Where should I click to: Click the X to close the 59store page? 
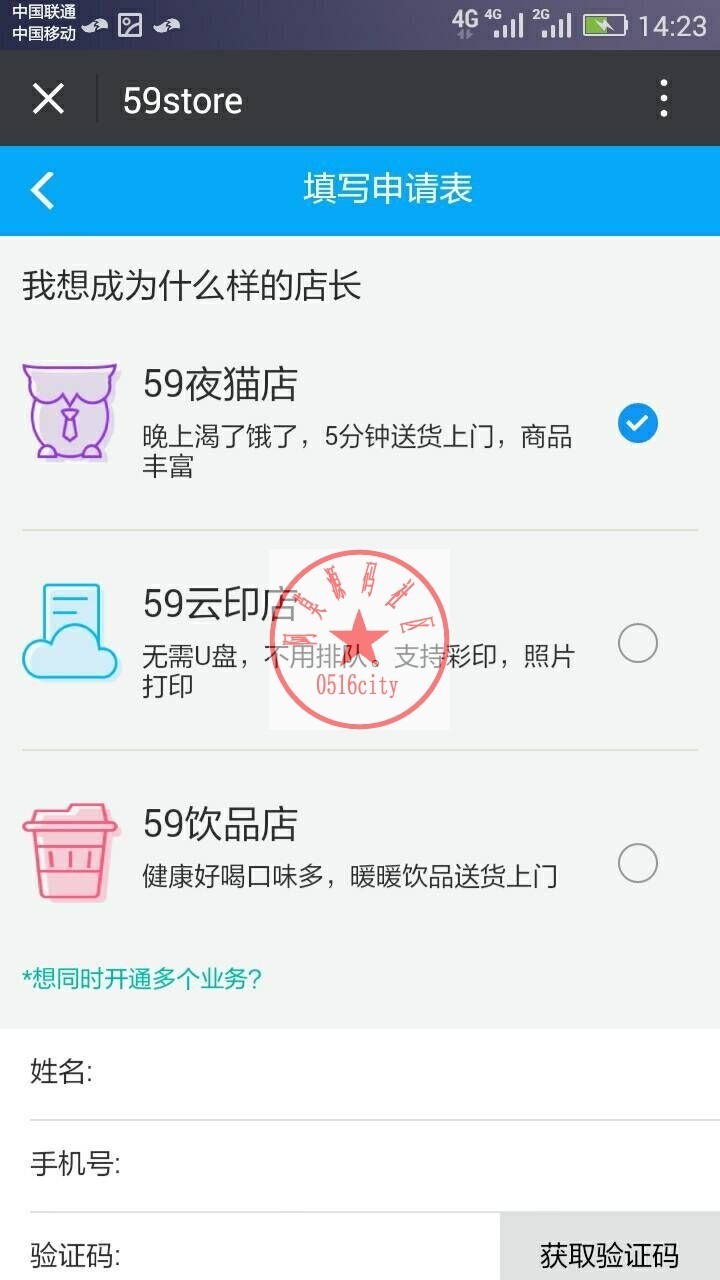[x=48, y=98]
